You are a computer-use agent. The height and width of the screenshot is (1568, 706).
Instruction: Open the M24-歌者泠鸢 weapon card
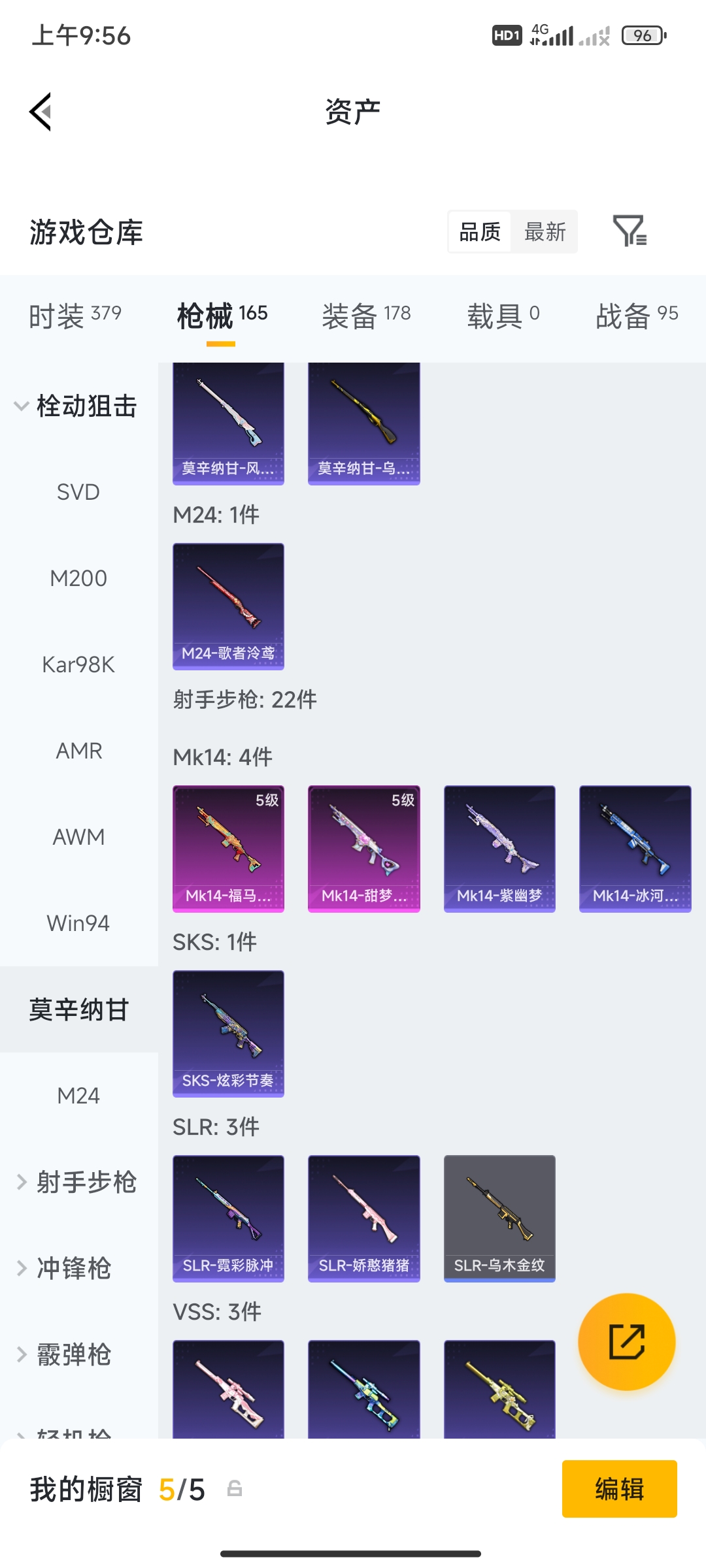[227, 606]
